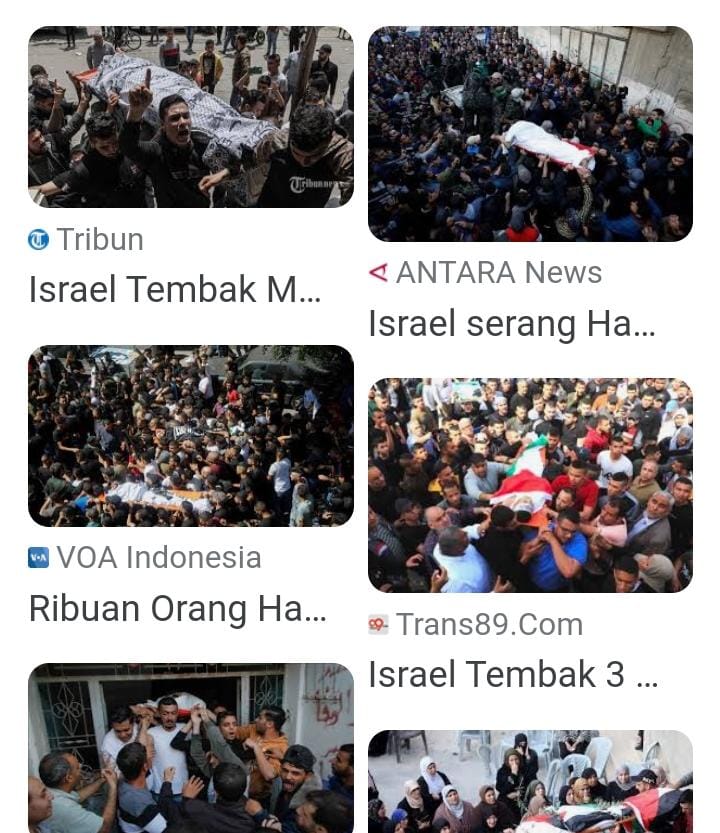This screenshot has width=720, height=833.
Task: Open the 'Israel serang Ha...' result title
Action: tap(512, 324)
